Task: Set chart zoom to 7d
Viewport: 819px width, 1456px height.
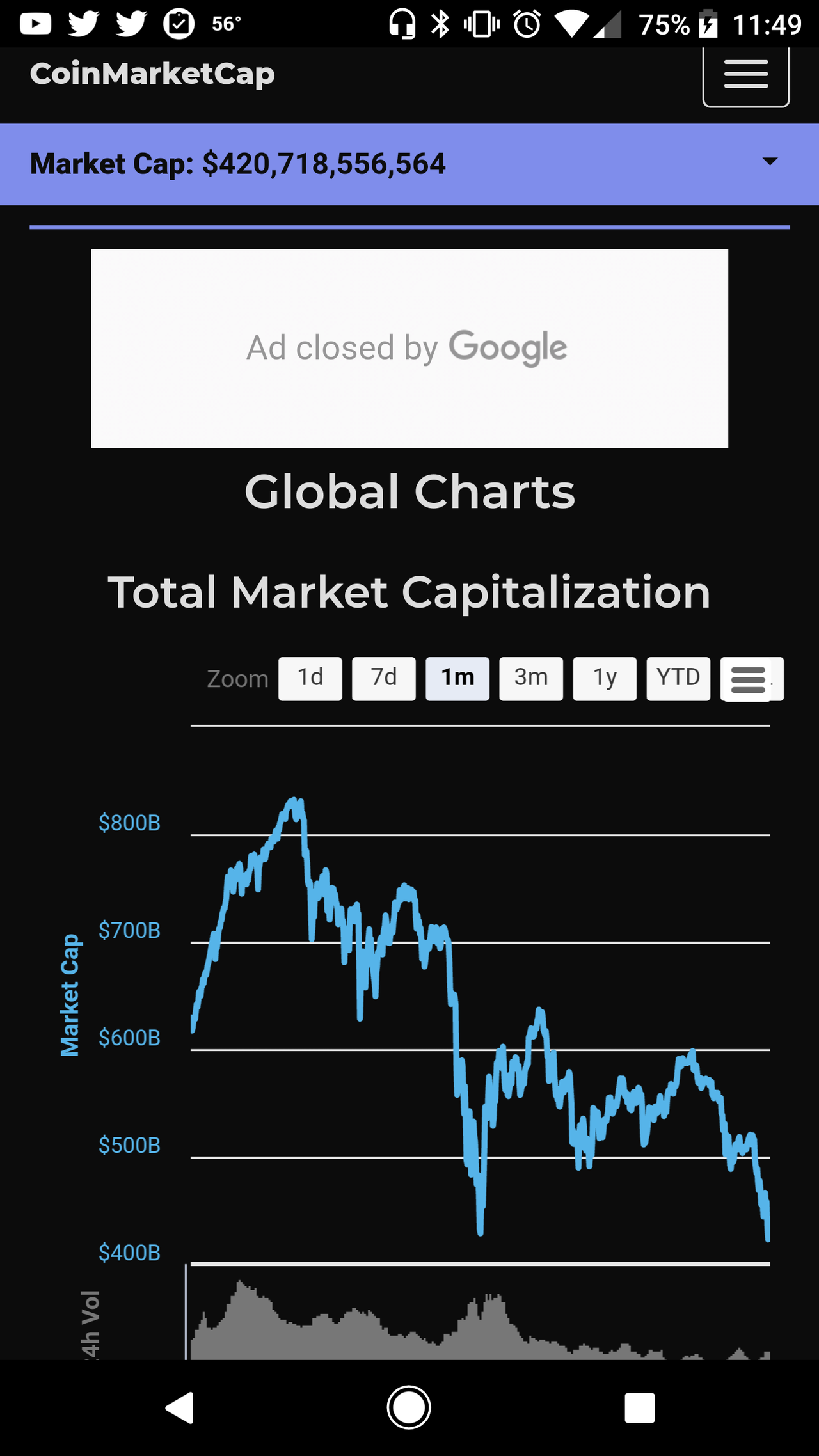Action: (x=384, y=679)
